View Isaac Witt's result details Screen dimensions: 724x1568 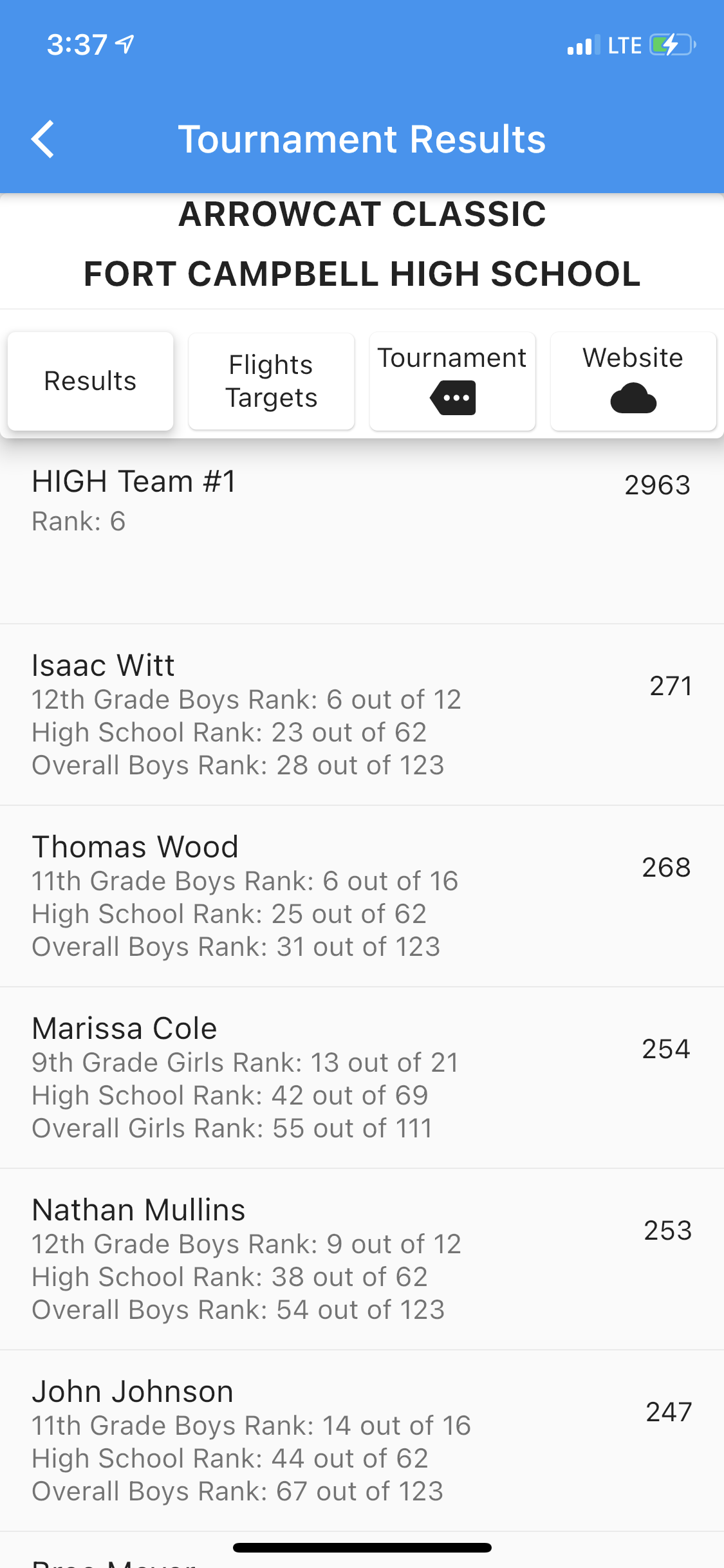click(x=360, y=714)
